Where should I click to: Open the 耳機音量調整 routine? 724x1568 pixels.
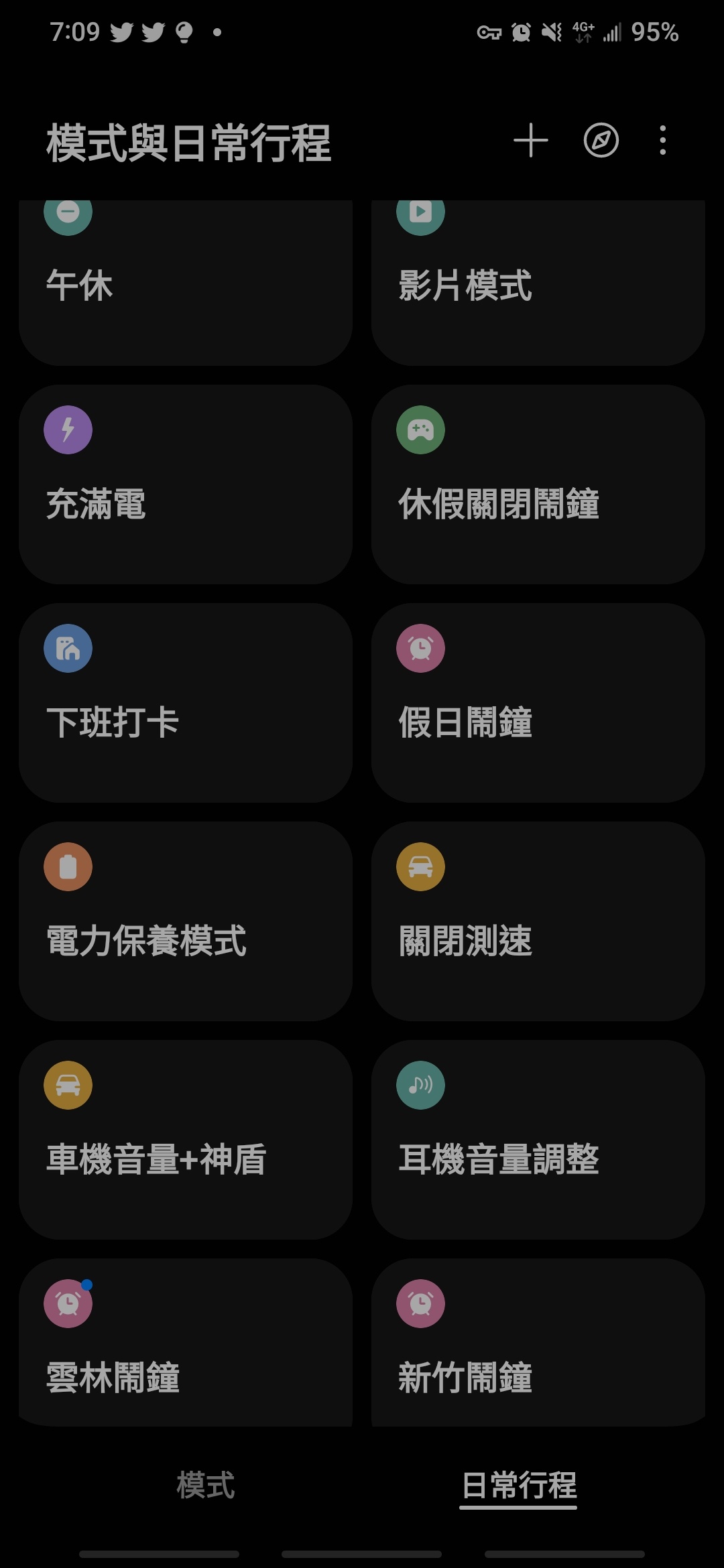pyautogui.click(x=538, y=1139)
